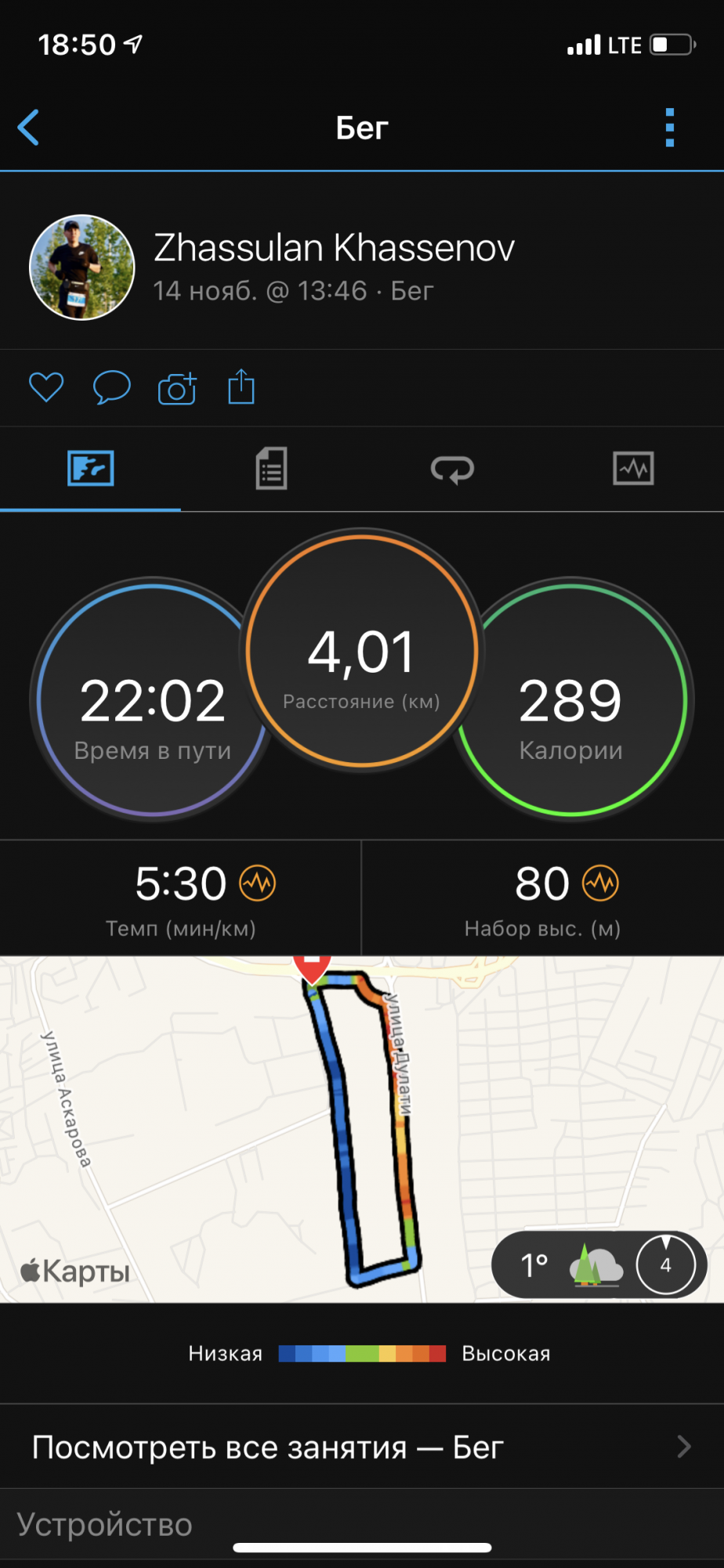Switch to the laps tab
The height and width of the screenshot is (1568, 724).
click(x=452, y=469)
